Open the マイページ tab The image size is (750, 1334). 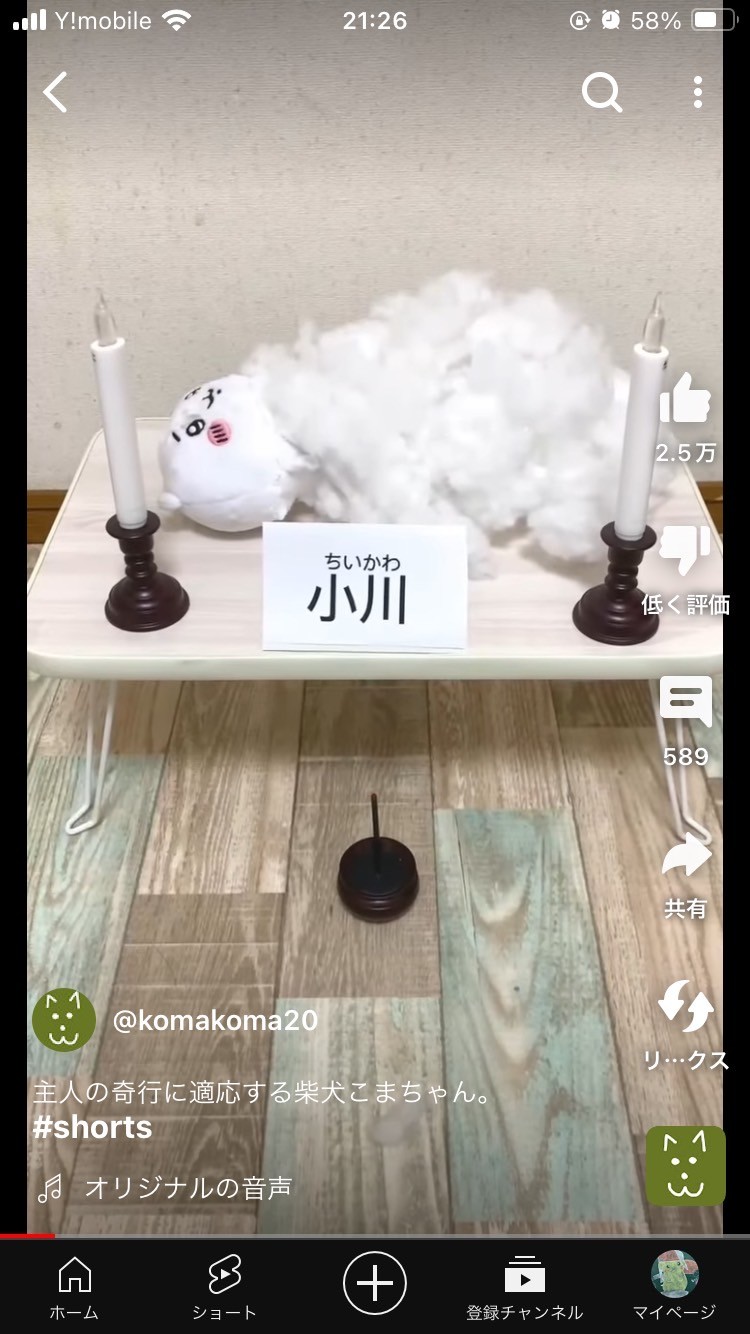coord(675,1288)
